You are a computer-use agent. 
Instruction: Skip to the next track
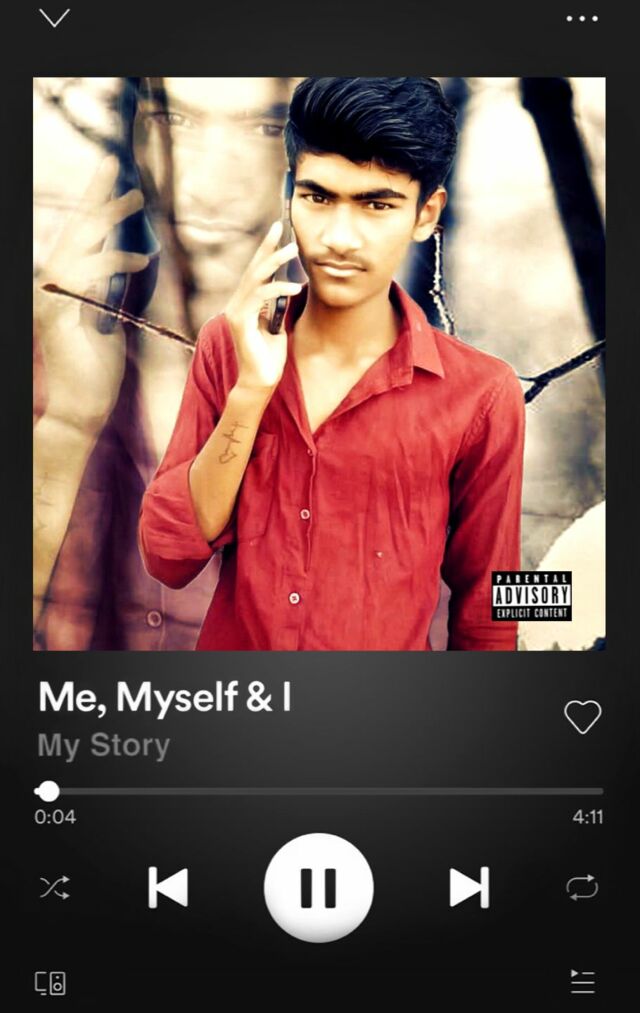[469, 887]
